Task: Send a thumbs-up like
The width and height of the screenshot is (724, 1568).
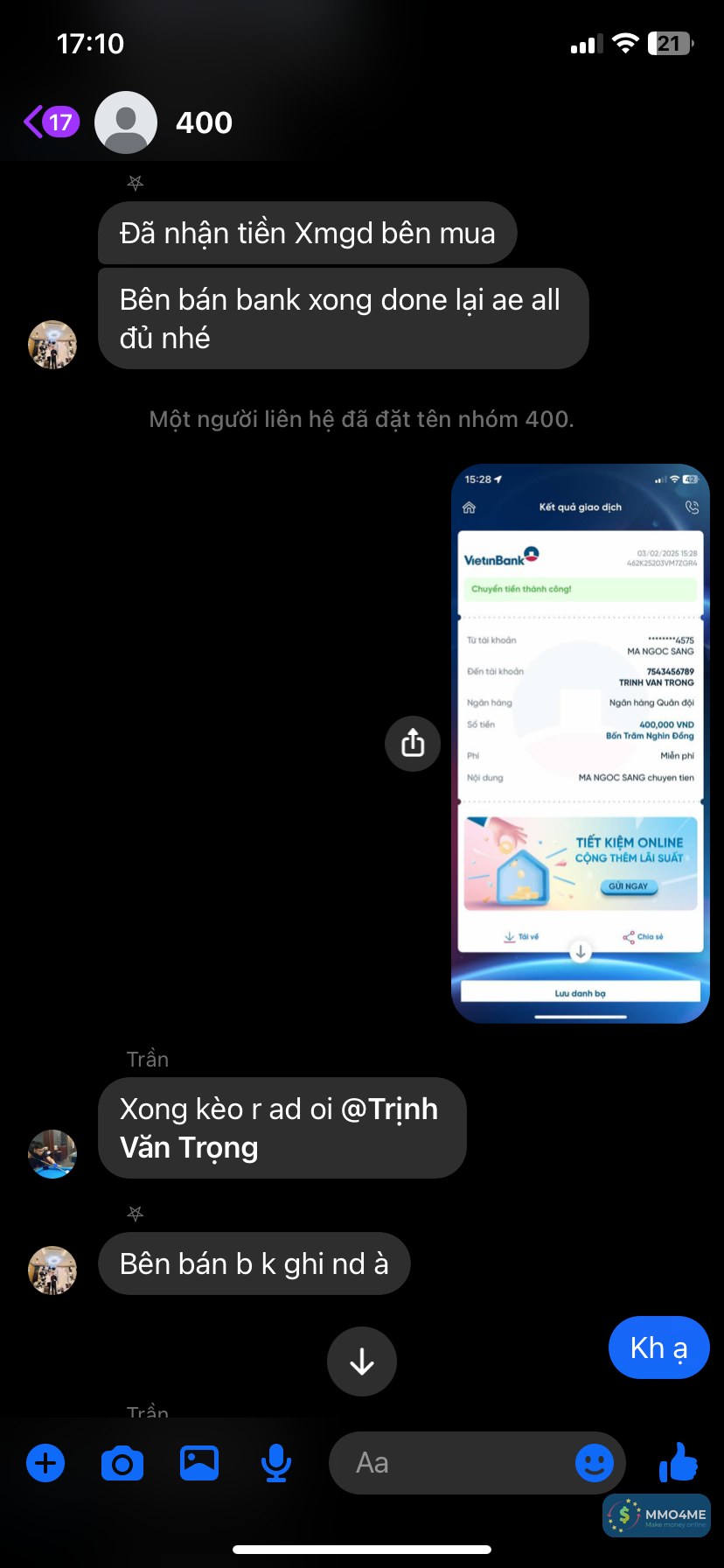Action: coord(679,1461)
